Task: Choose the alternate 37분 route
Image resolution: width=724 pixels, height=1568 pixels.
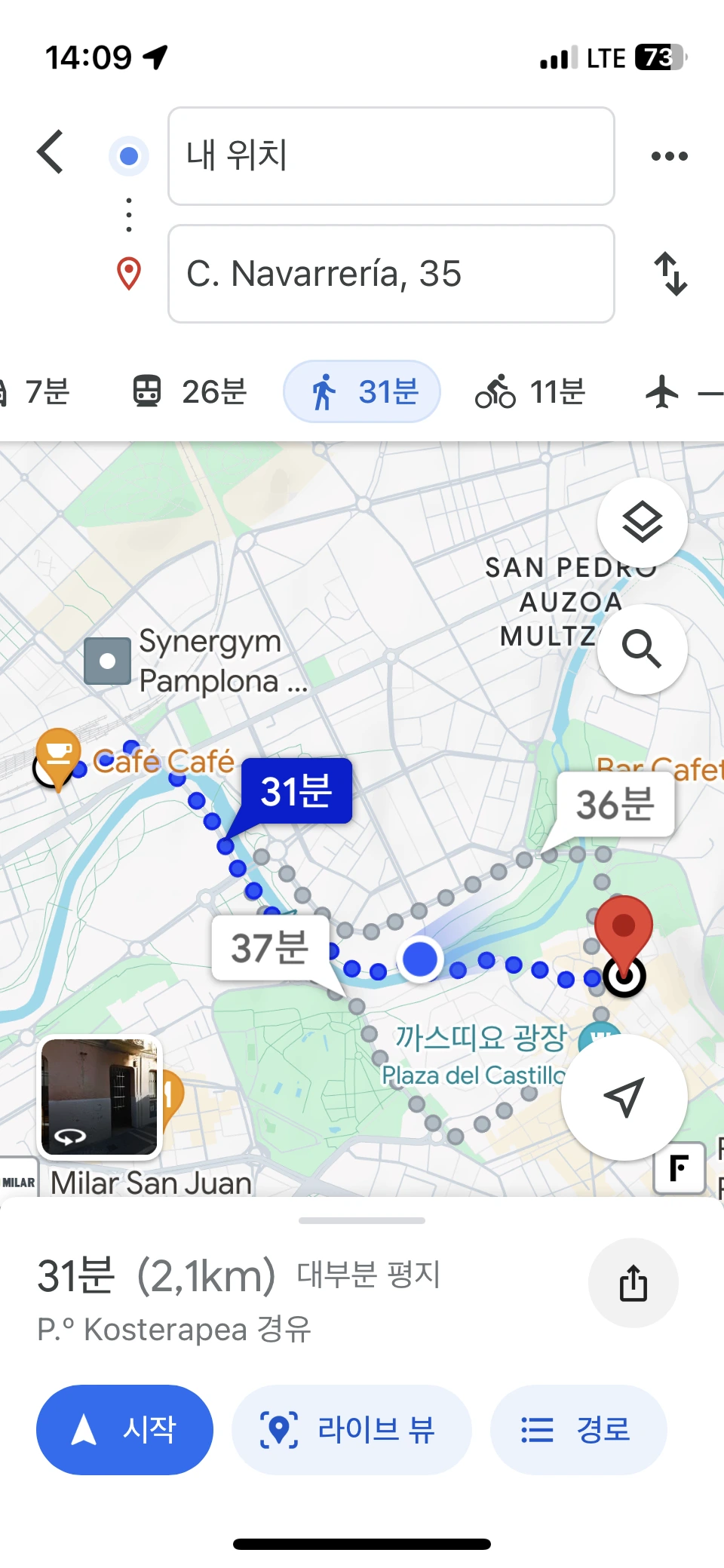Action: [270, 948]
